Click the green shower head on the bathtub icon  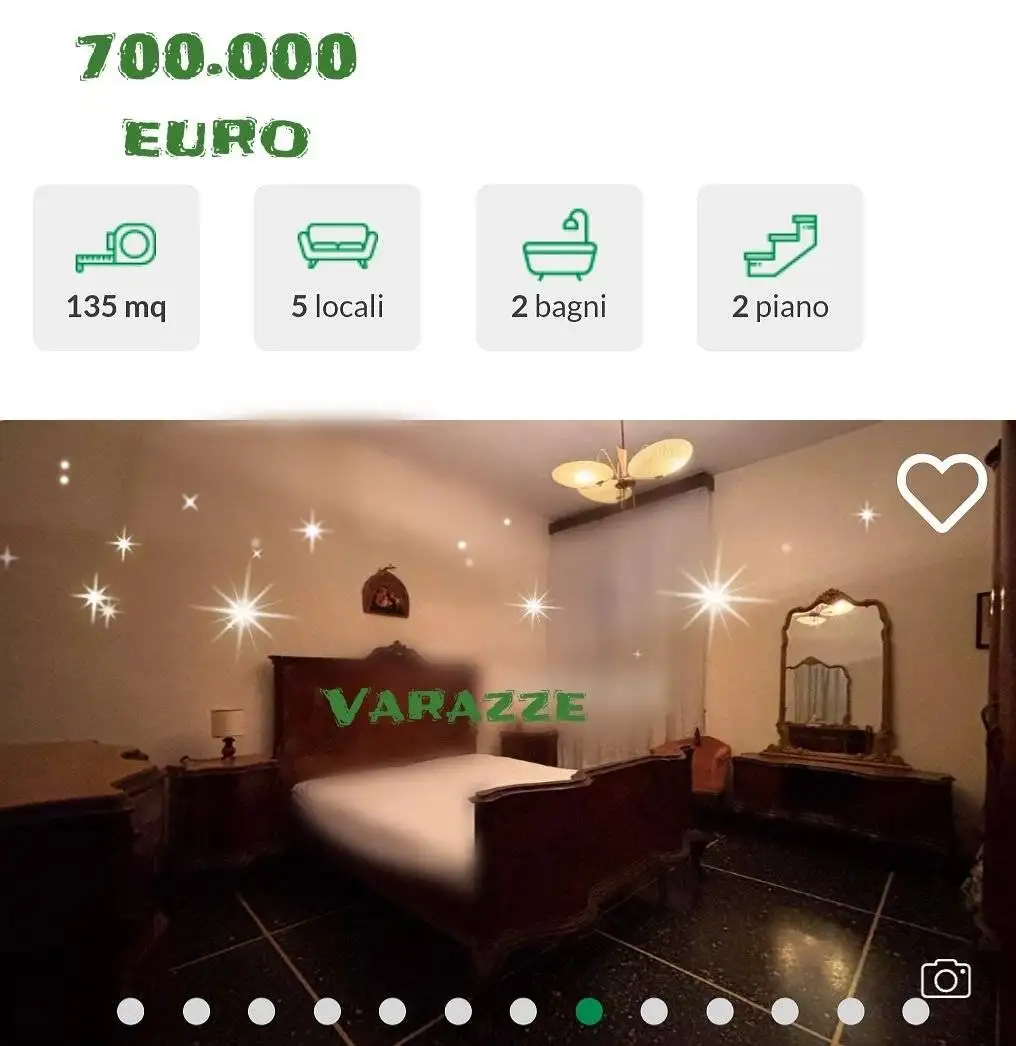pos(572,222)
